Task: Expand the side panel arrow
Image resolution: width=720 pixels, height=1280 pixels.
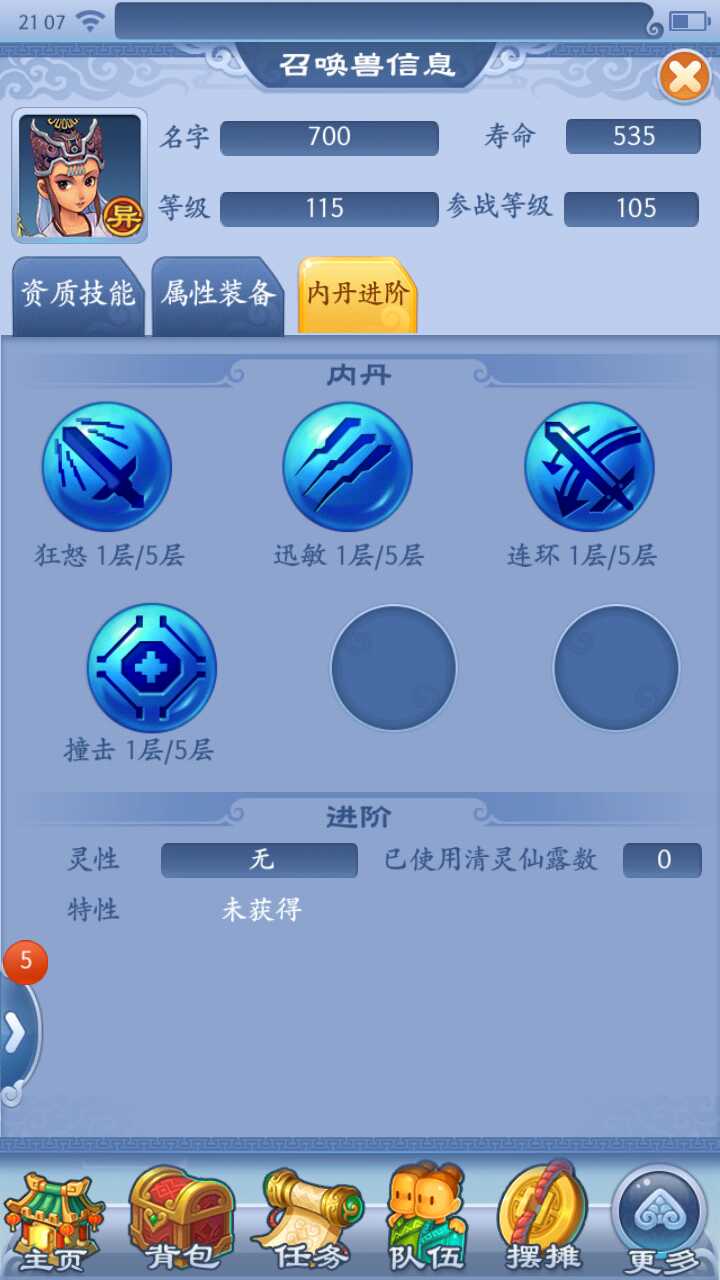Action: 17,1036
